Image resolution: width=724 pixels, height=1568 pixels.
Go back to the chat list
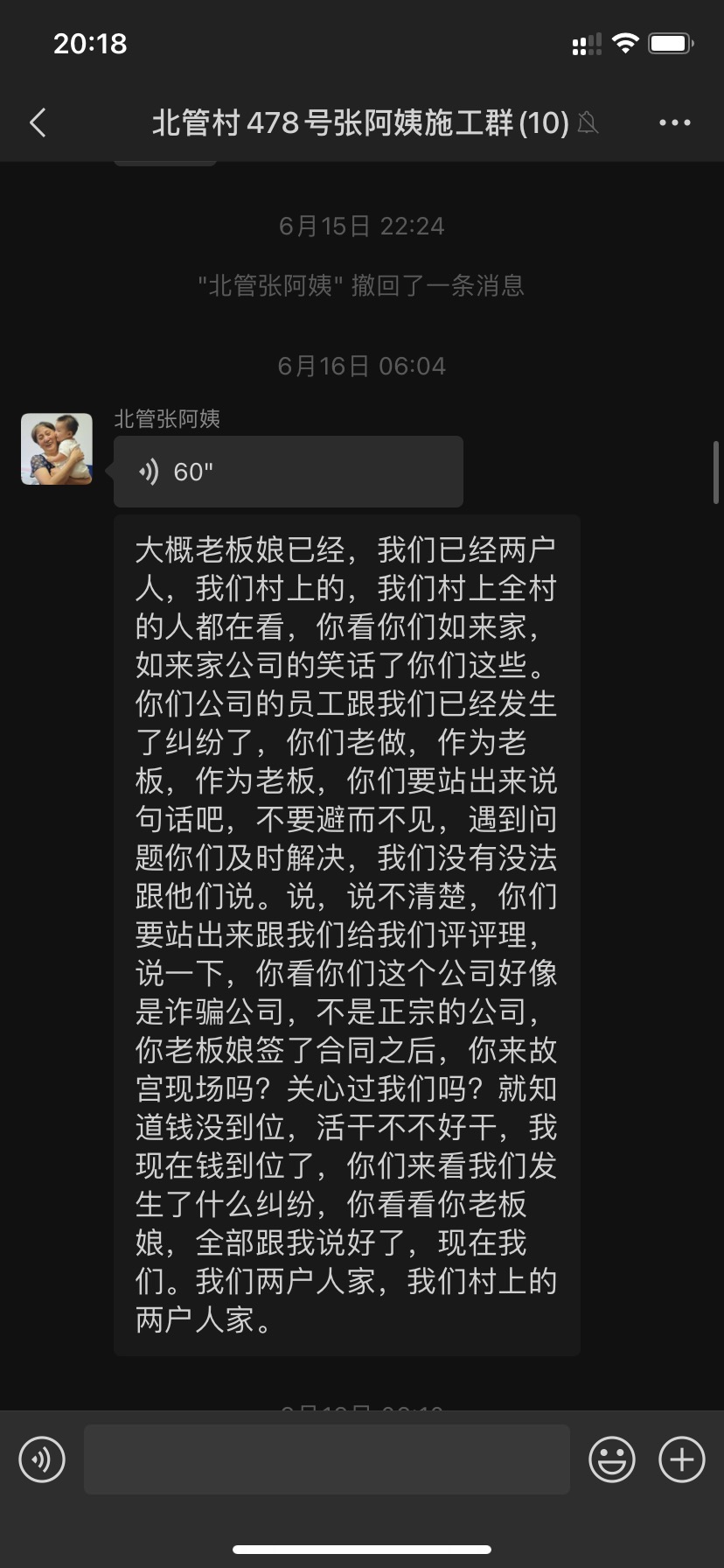coord(38,122)
